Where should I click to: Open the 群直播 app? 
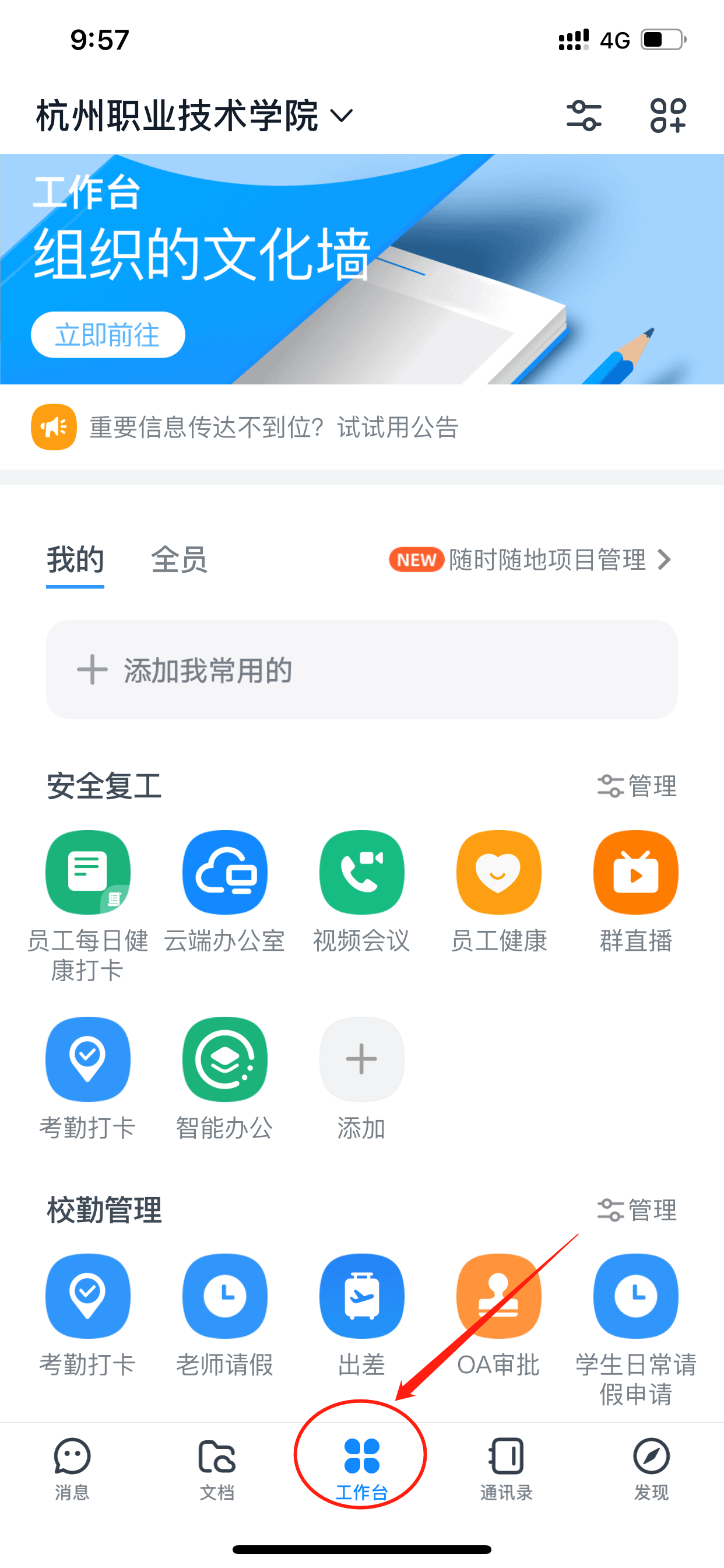click(x=636, y=872)
